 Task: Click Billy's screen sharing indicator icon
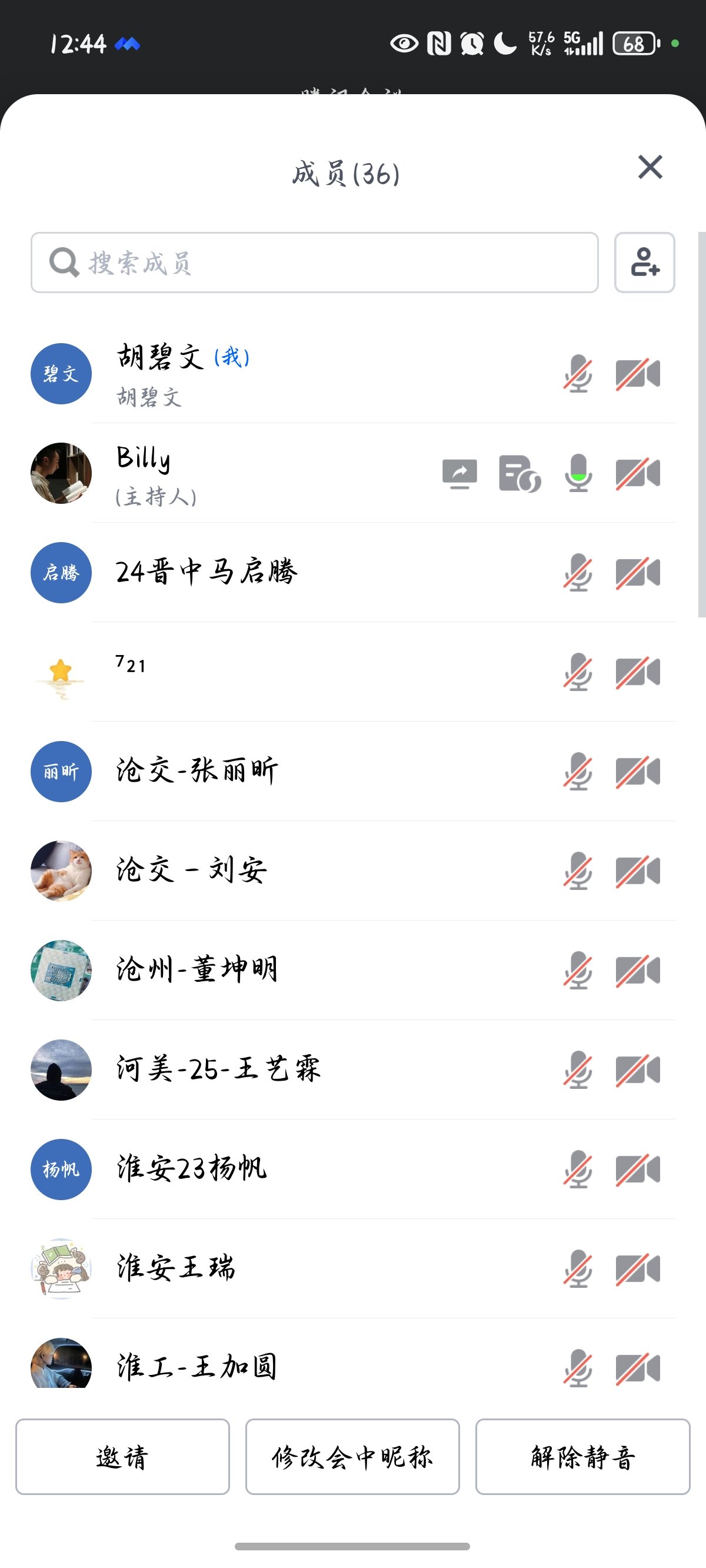click(461, 474)
